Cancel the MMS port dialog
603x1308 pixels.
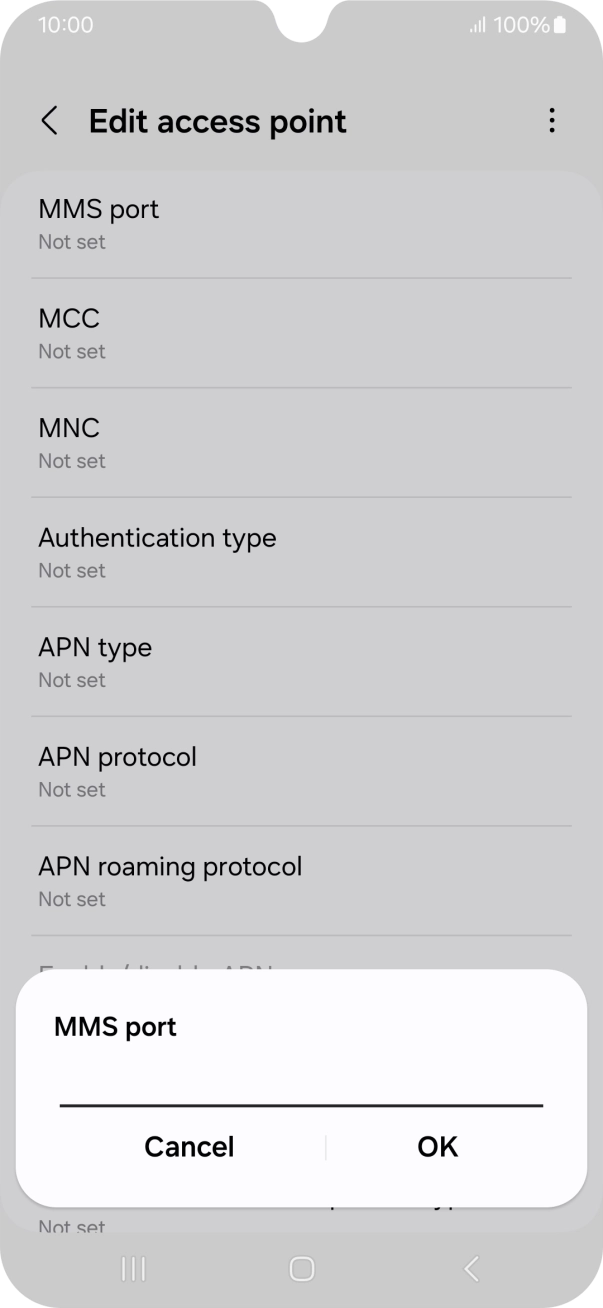(x=189, y=1146)
